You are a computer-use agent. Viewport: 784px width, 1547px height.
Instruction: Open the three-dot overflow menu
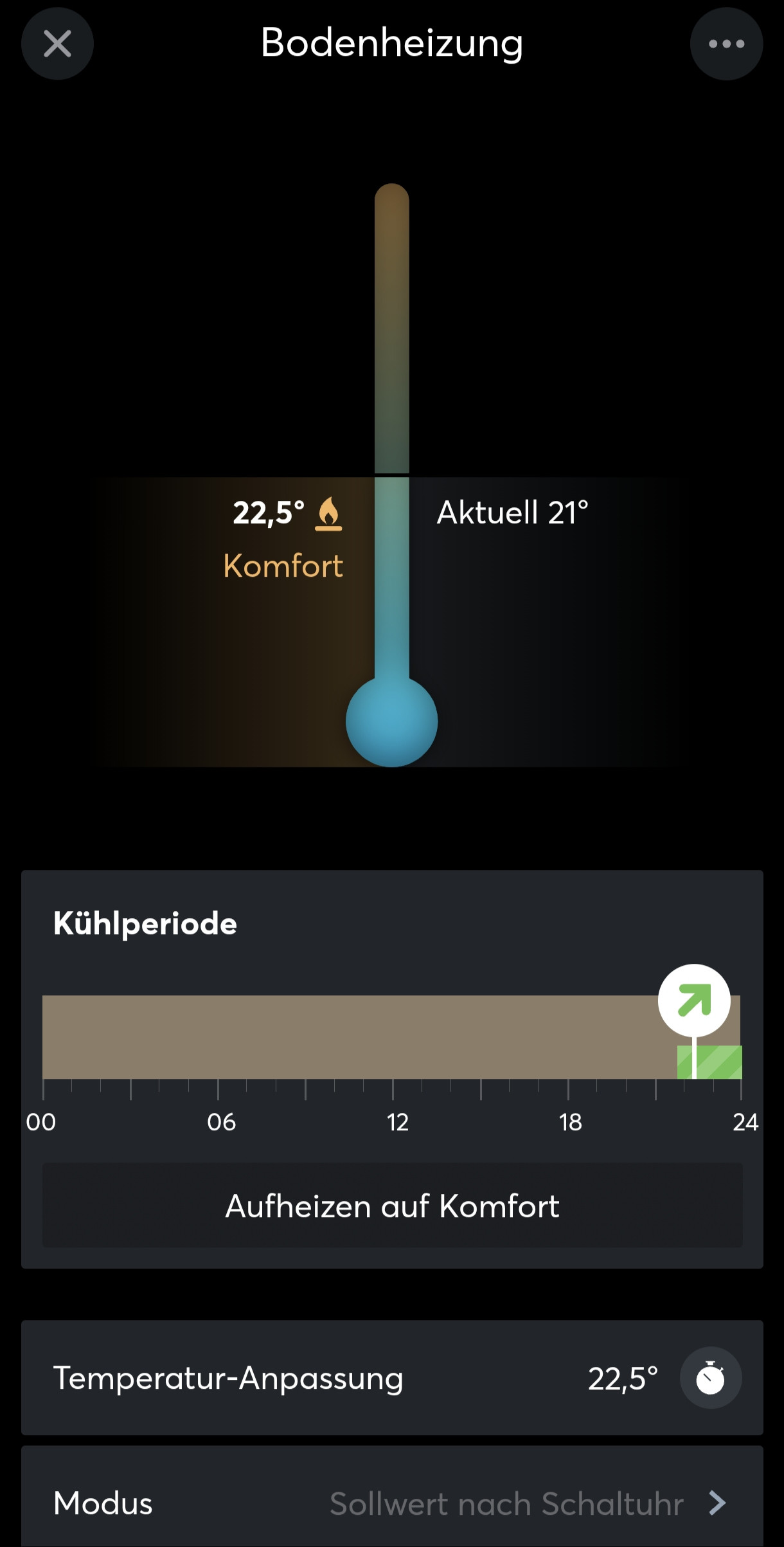(x=726, y=44)
